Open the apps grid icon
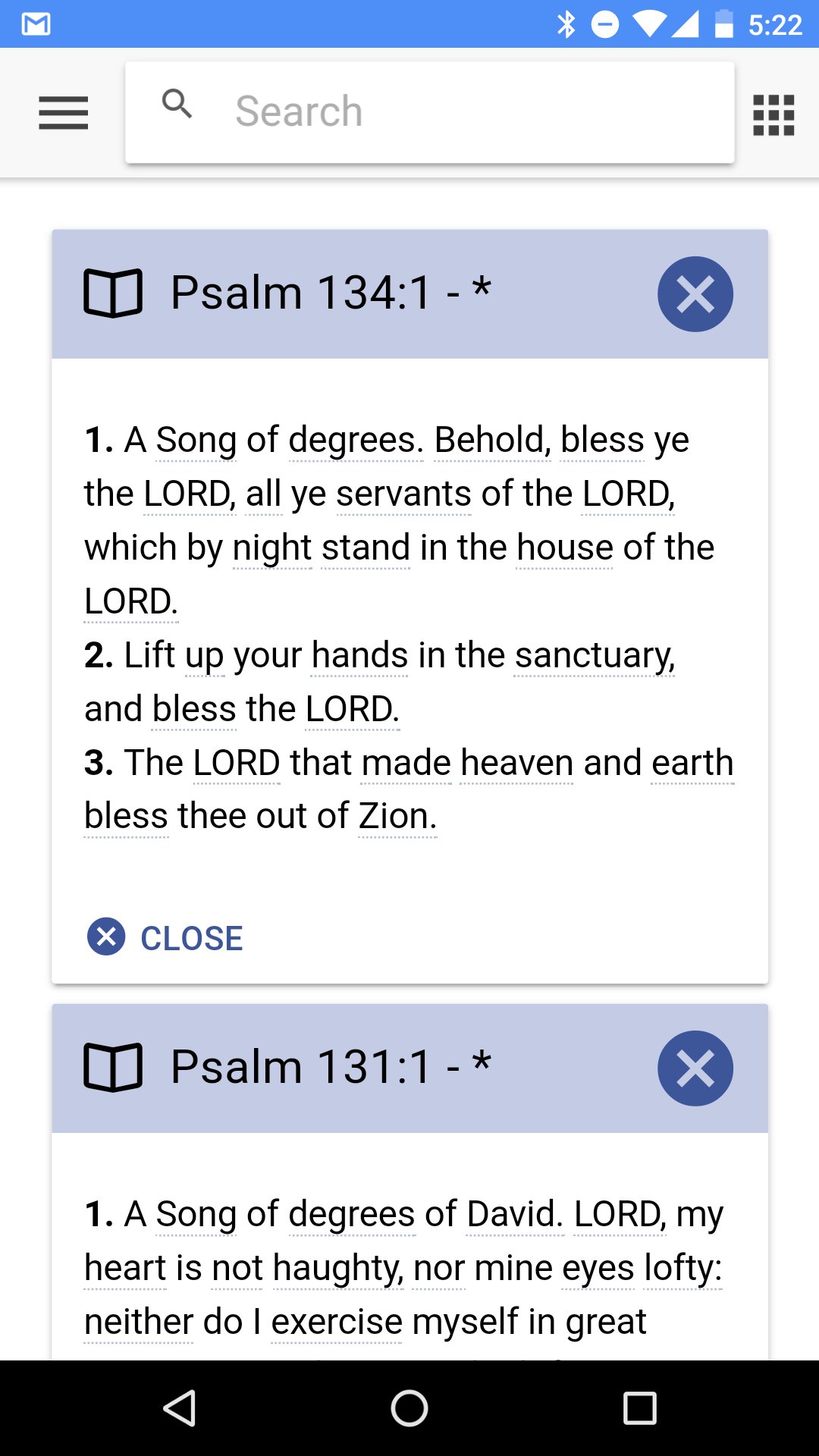Image resolution: width=819 pixels, height=1456 pixels. pos(773,112)
